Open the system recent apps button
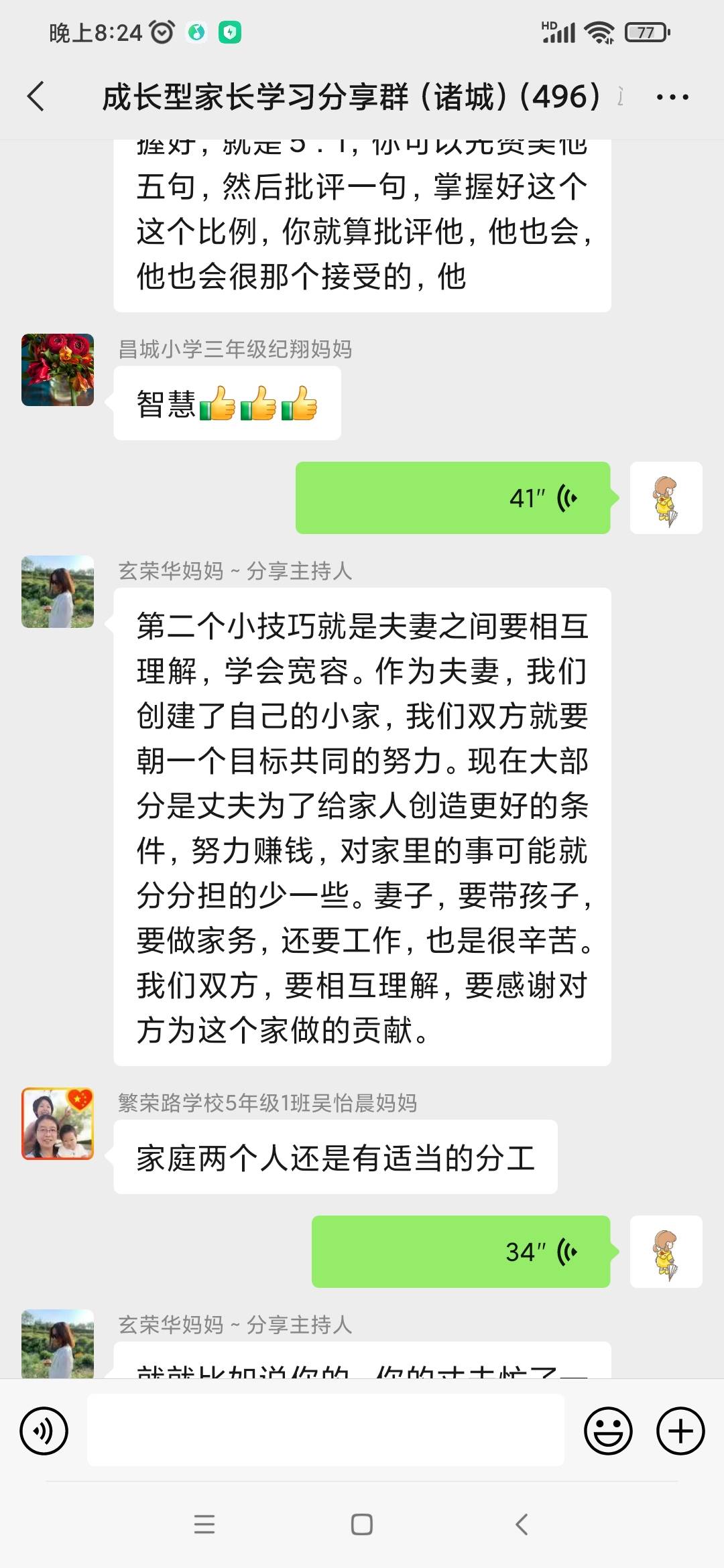This screenshot has height=1568, width=724. (x=204, y=1524)
